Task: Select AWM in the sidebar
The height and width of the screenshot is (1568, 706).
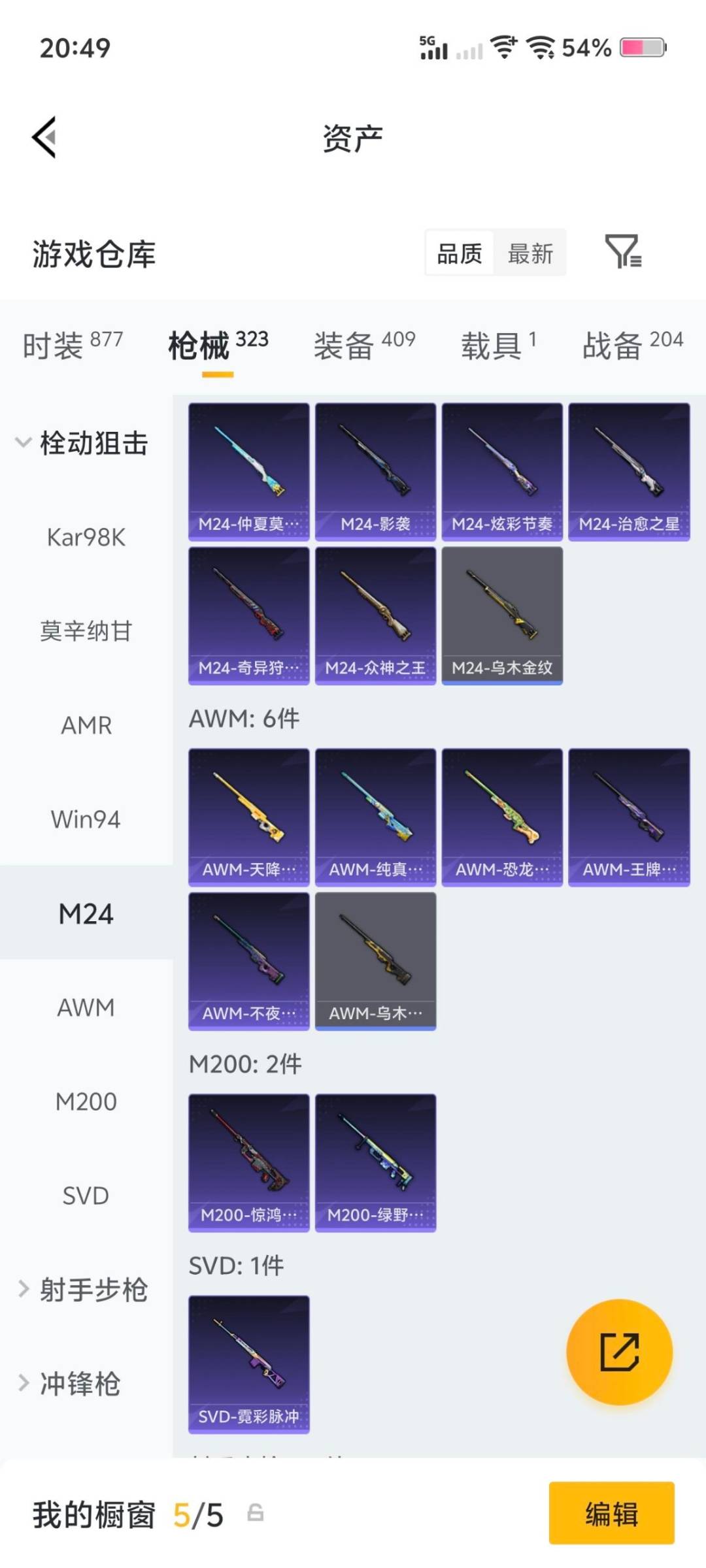Action: (87, 1008)
